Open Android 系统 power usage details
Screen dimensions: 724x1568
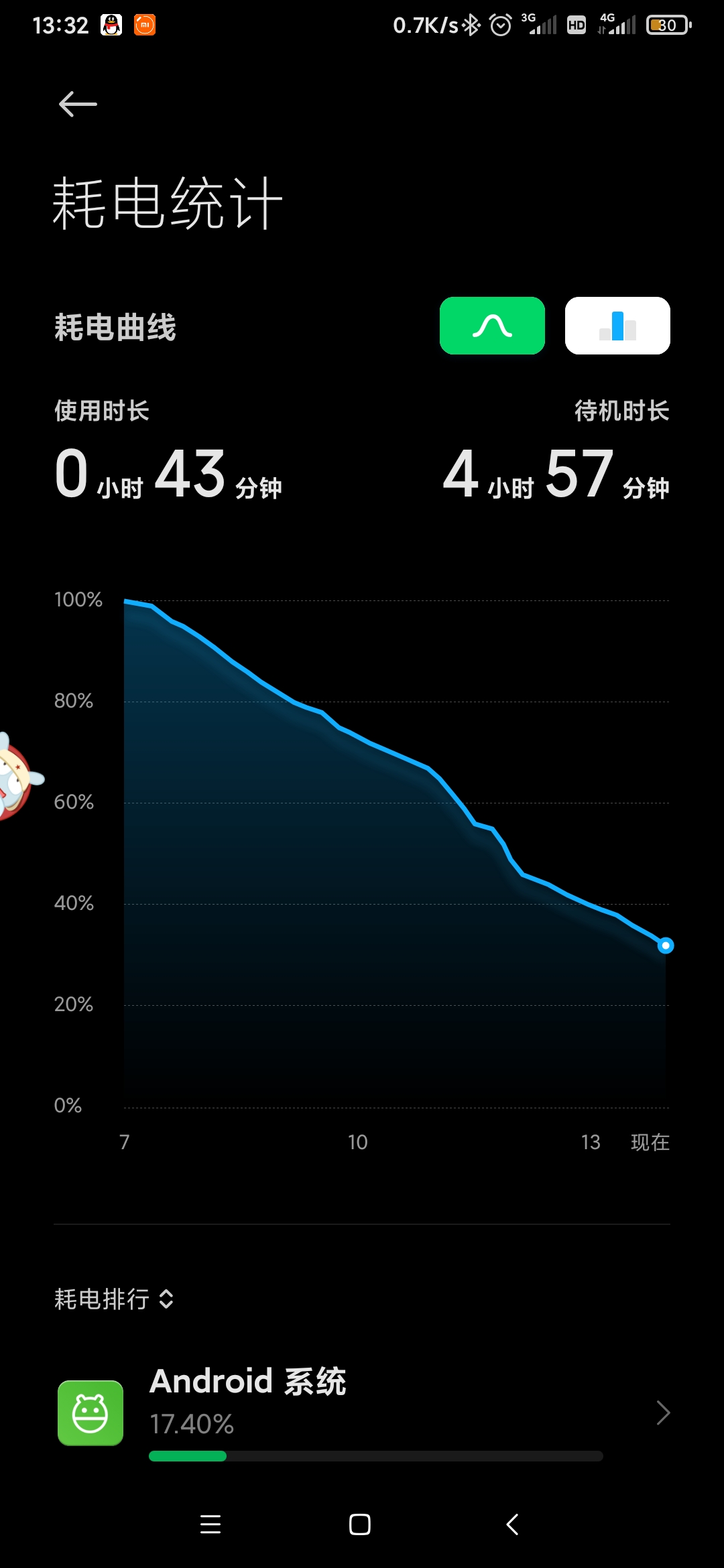(362, 1413)
